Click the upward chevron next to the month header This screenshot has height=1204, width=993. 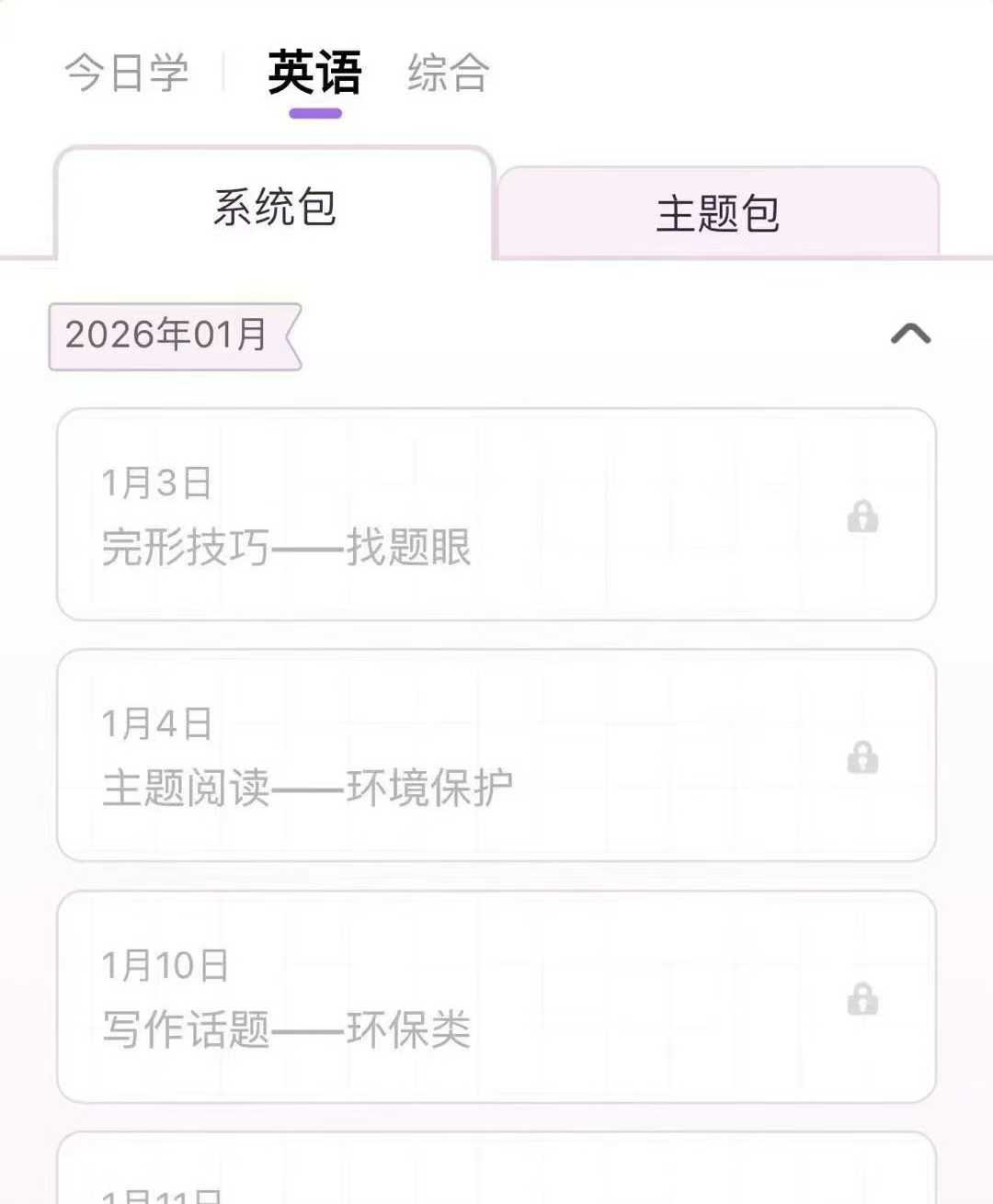[909, 335]
